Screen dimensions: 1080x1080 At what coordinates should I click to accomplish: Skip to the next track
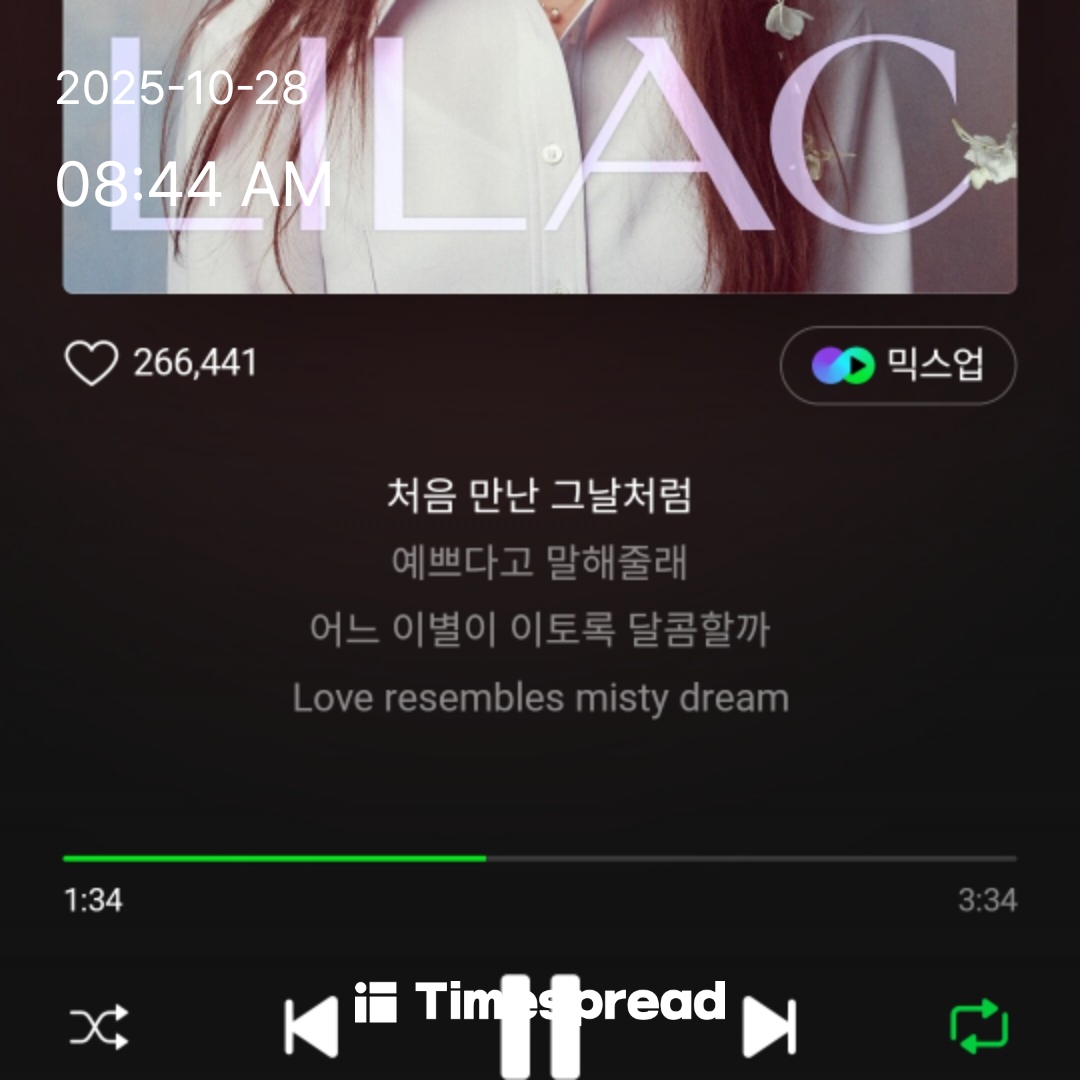pos(768,1027)
